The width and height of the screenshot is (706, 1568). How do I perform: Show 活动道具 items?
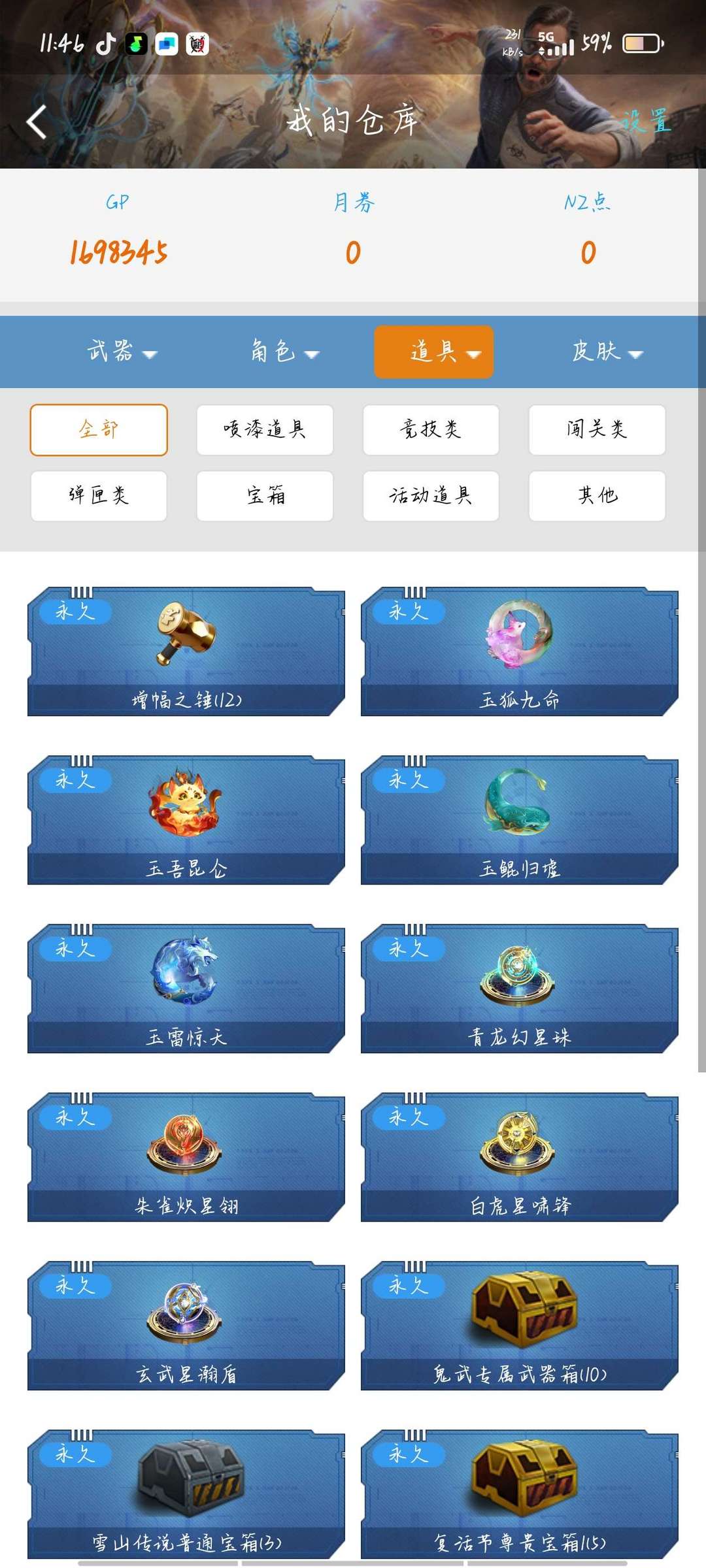pyautogui.click(x=431, y=495)
